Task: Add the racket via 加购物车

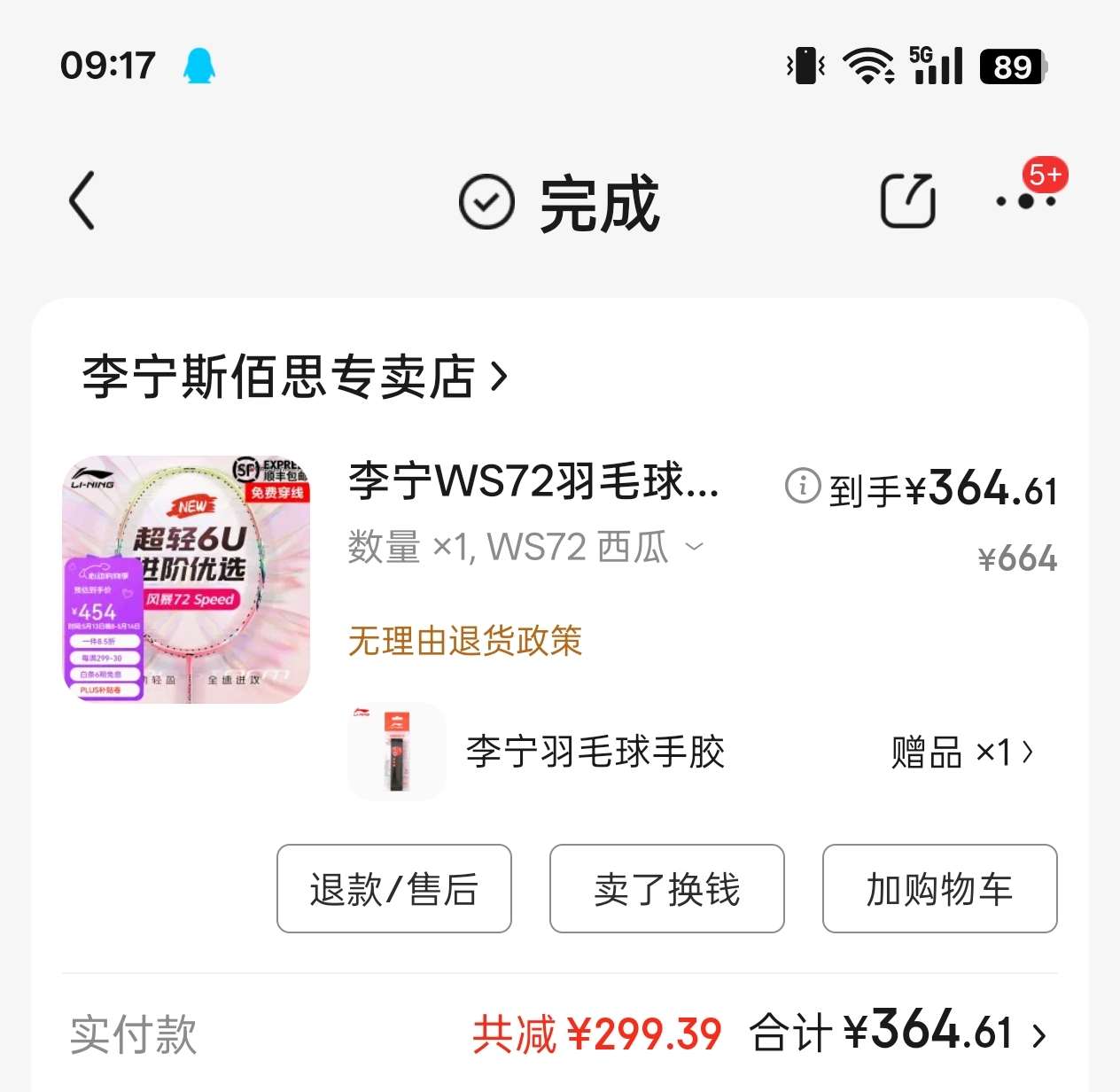Action: tap(939, 889)
